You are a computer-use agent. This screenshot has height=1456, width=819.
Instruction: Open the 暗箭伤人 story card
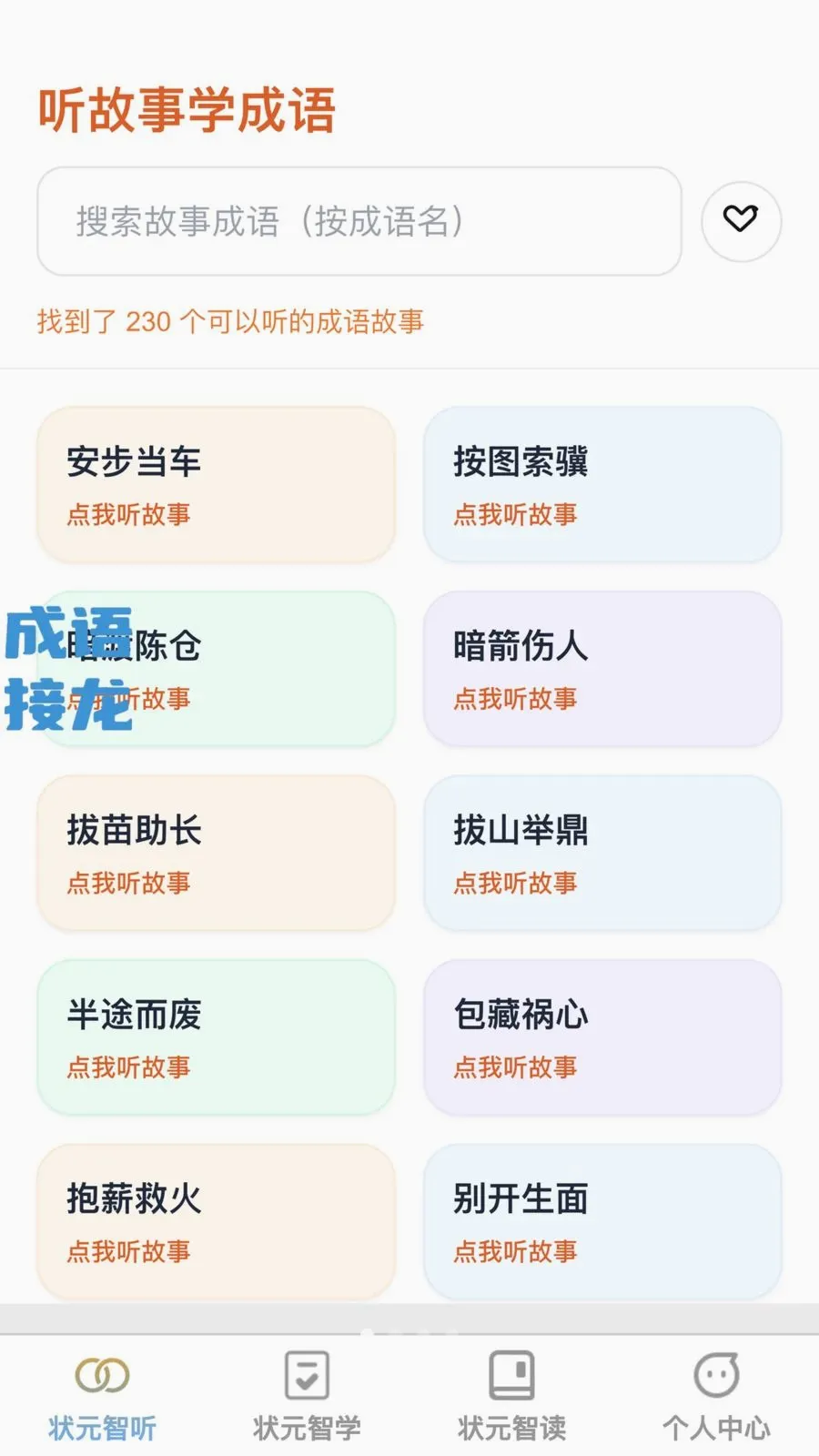(602, 669)
